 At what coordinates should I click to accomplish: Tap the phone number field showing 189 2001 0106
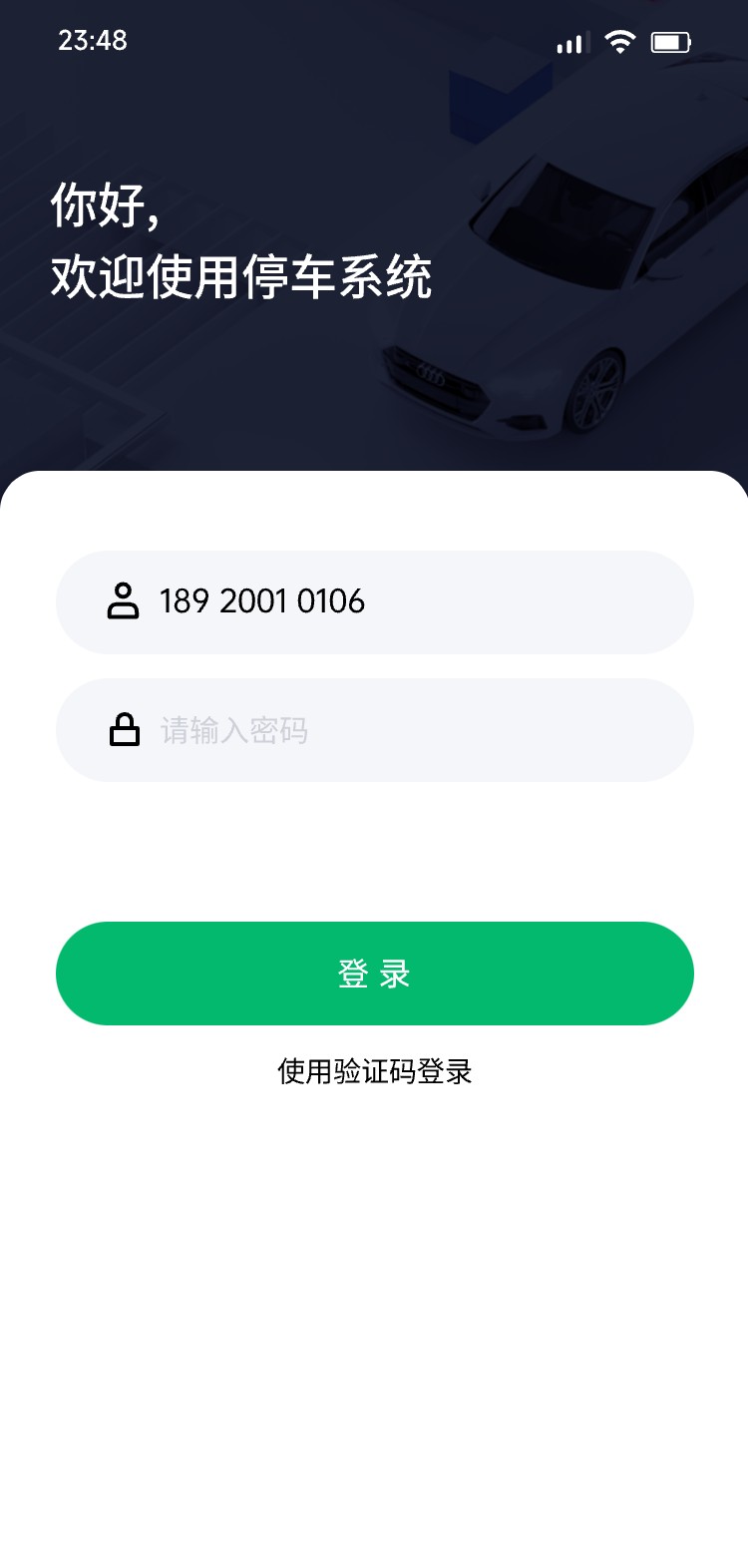[375, 602]
